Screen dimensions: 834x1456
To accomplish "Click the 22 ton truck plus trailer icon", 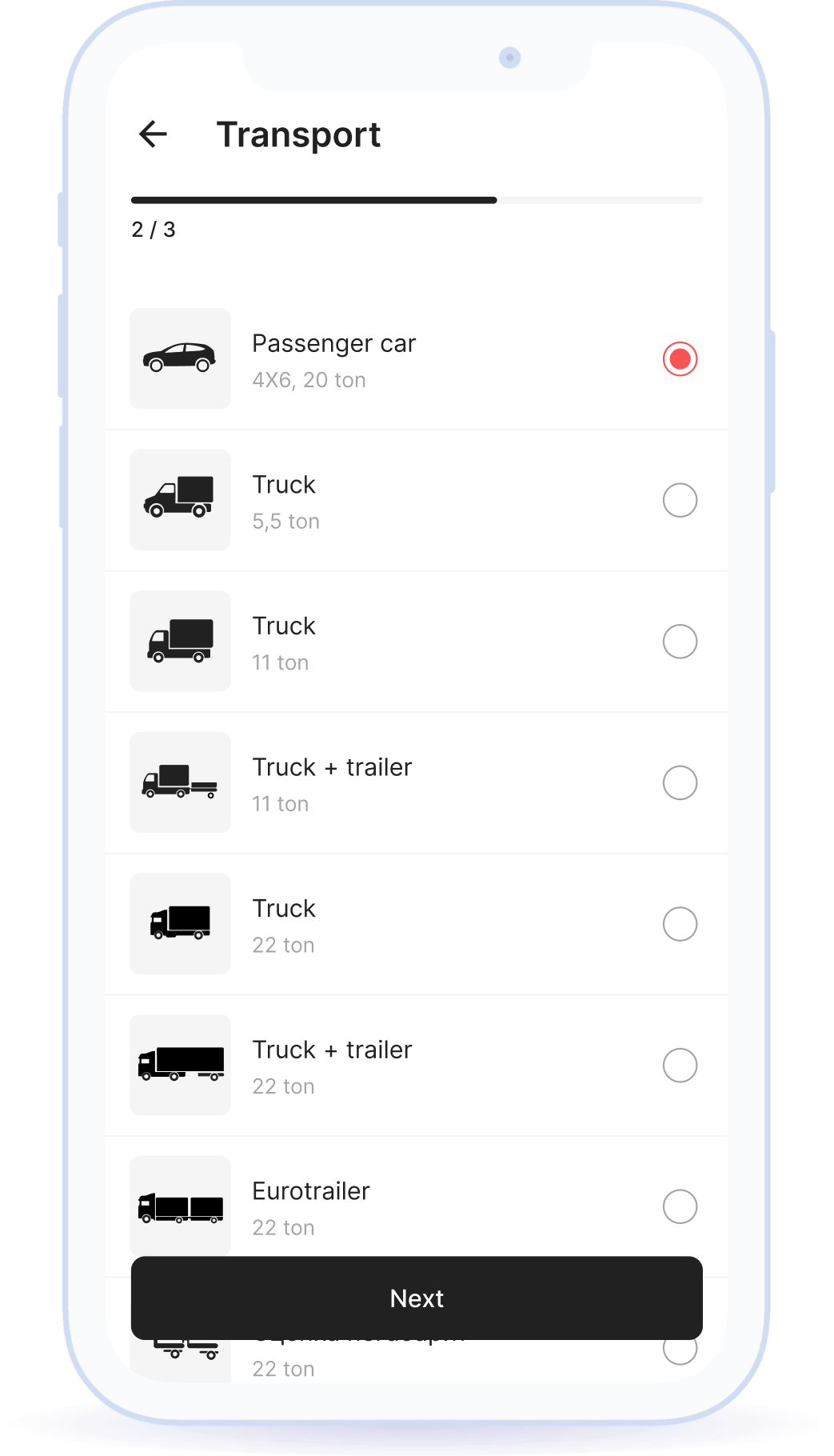I will click(x=180, y=1065).
